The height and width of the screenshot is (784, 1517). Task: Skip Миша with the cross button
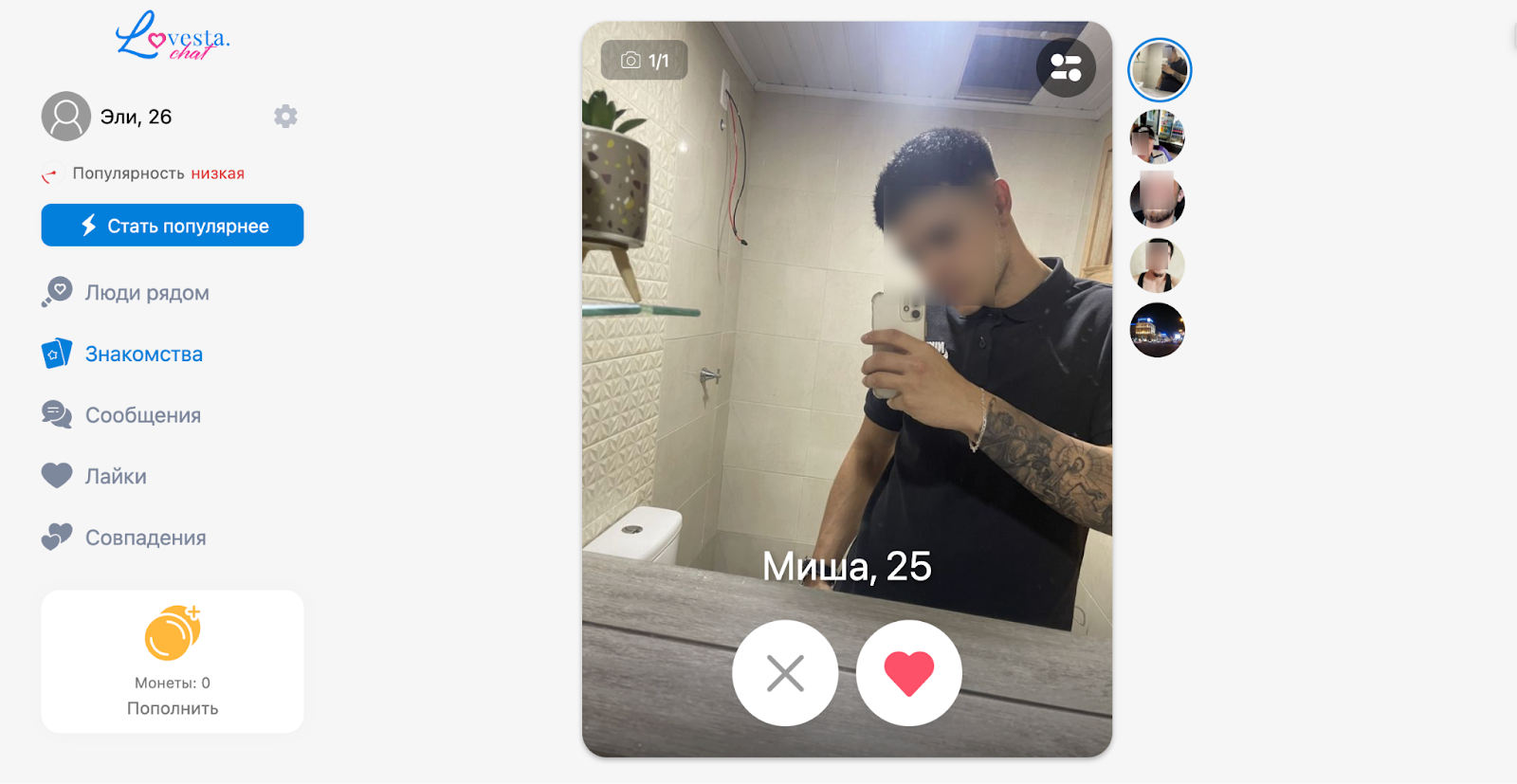[x=785, y=673]
